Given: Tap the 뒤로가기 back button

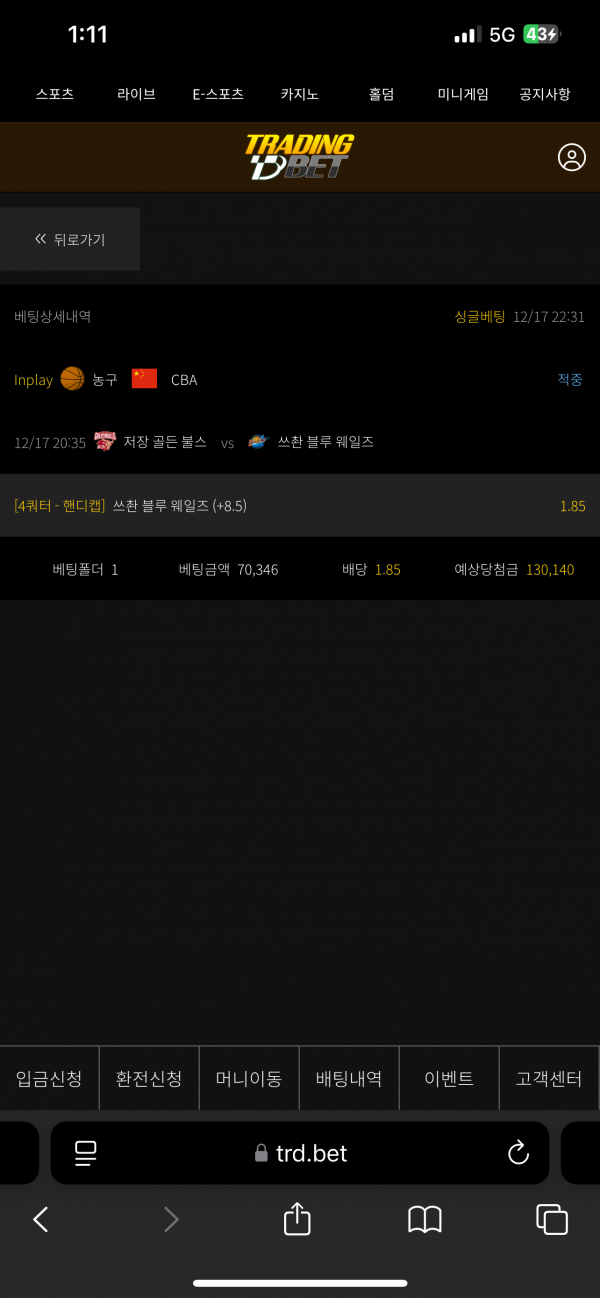Looking at the screenshot, I should pyautogui.click(x=70, y=239).
